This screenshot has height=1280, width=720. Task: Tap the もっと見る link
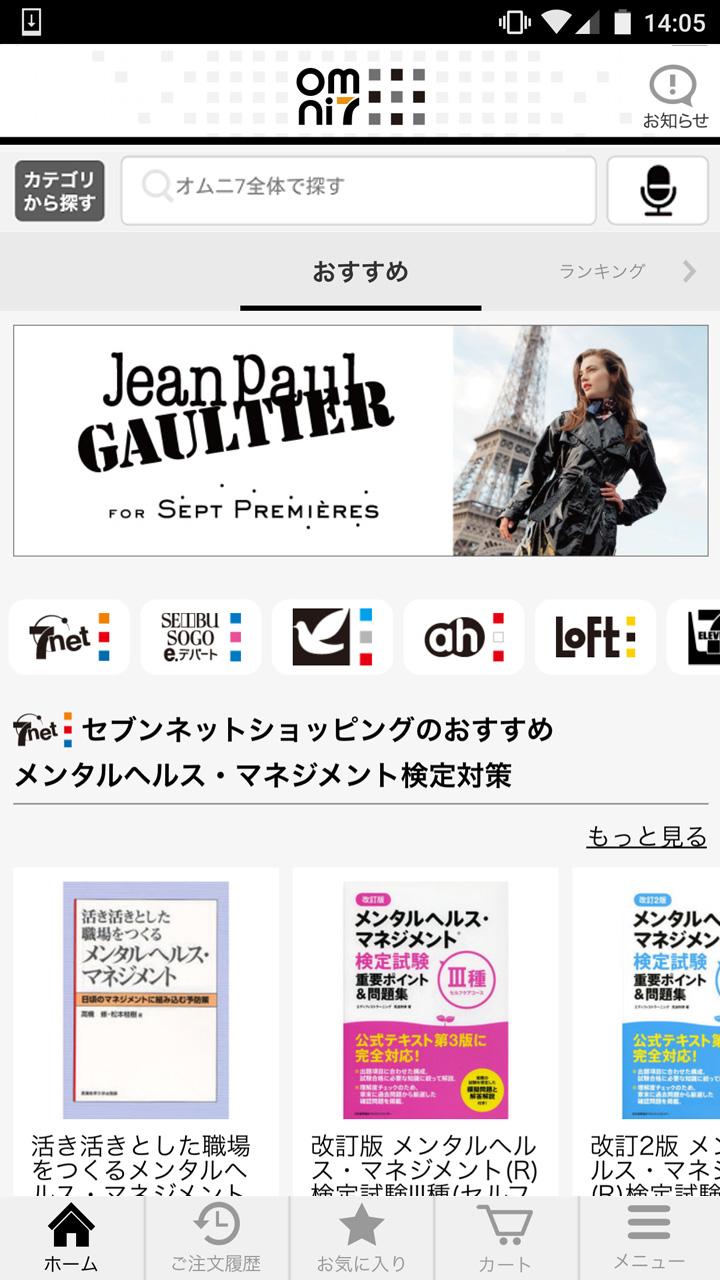click(646, 837)
